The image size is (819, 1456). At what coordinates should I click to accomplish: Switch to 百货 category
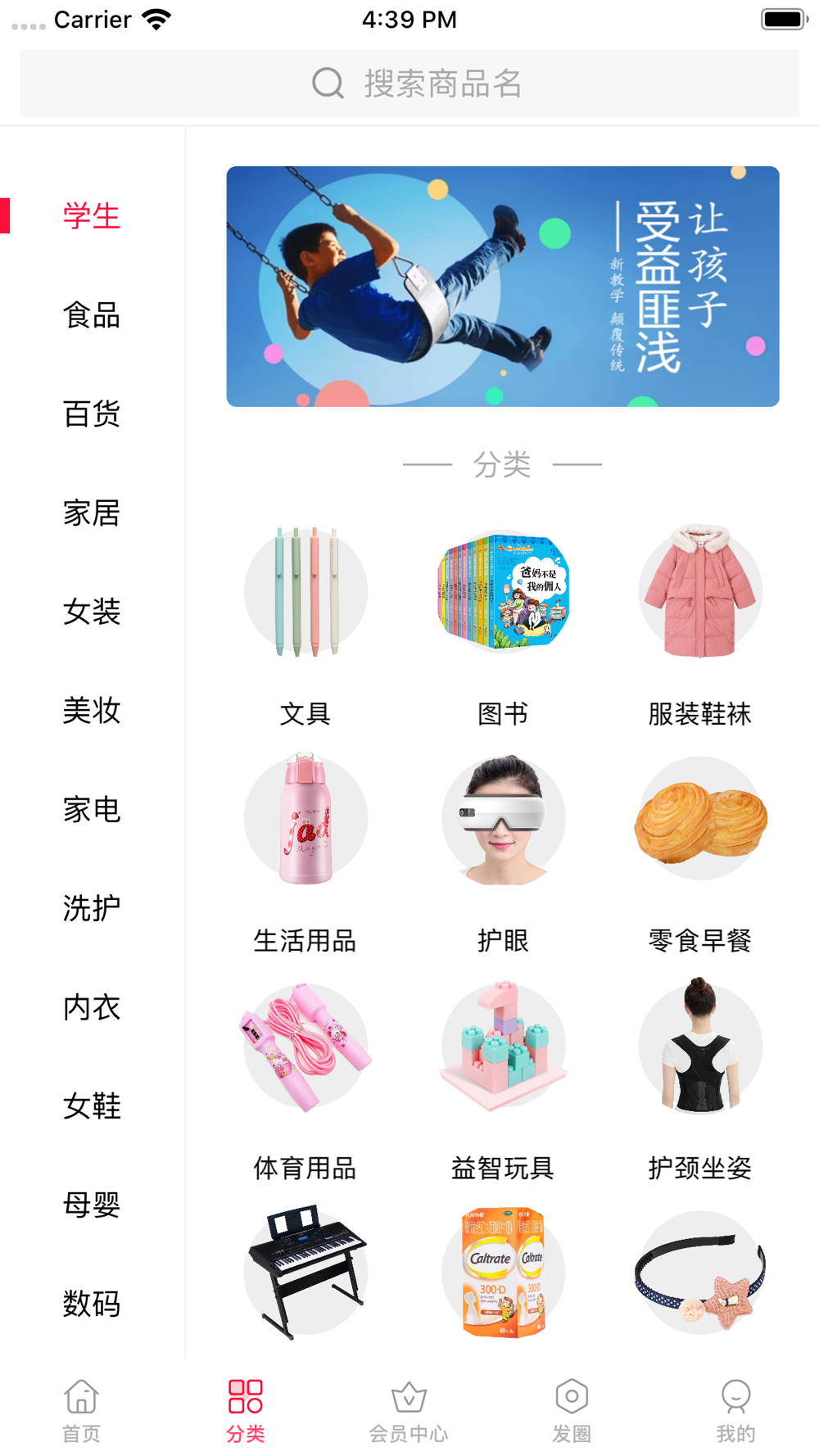point(92,414)
